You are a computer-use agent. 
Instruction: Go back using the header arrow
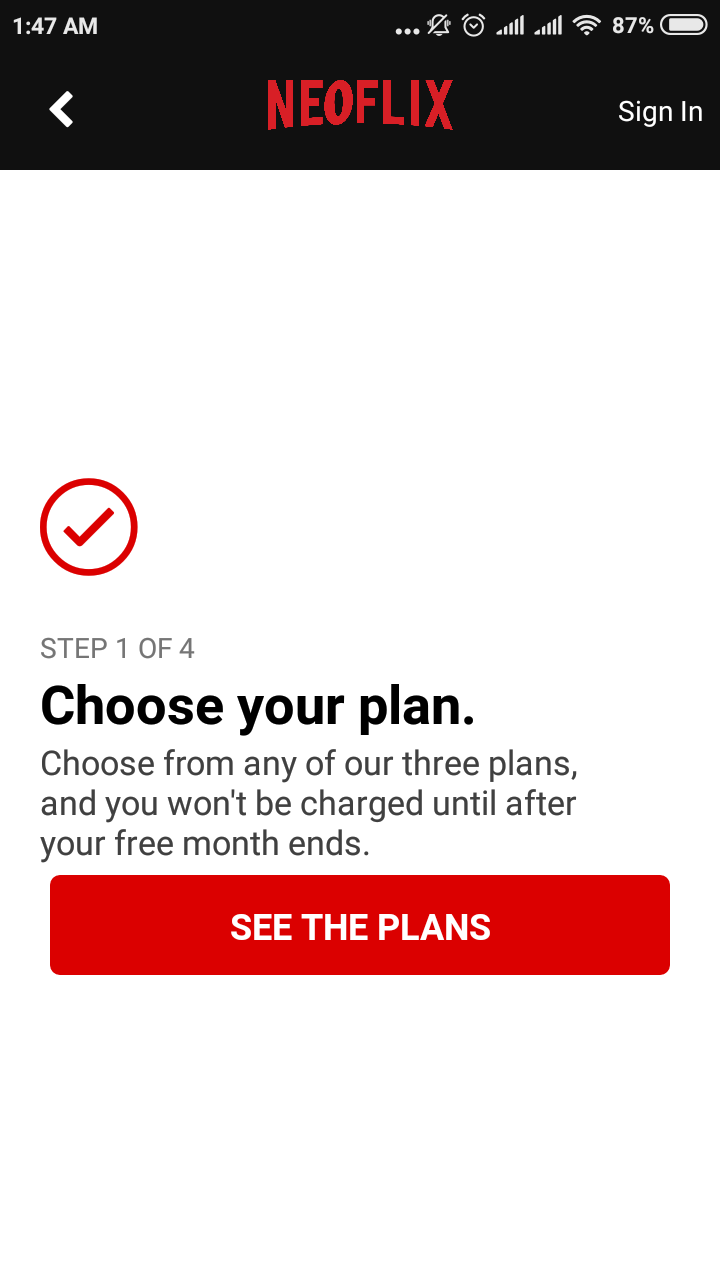click(62, 109)
